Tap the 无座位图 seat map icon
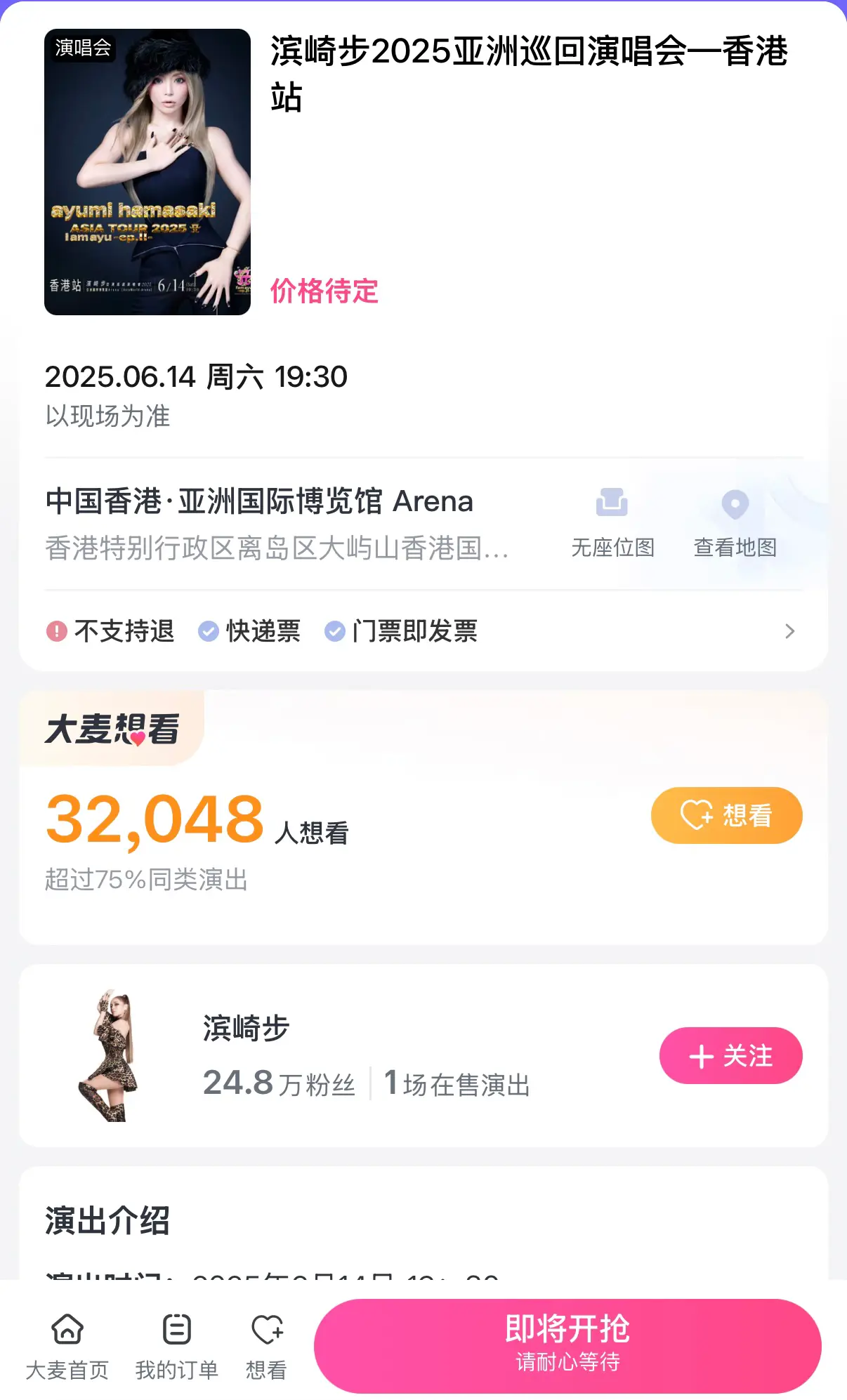The width and height of the screenshot is (847, 1400). click(x=612, y=524)
